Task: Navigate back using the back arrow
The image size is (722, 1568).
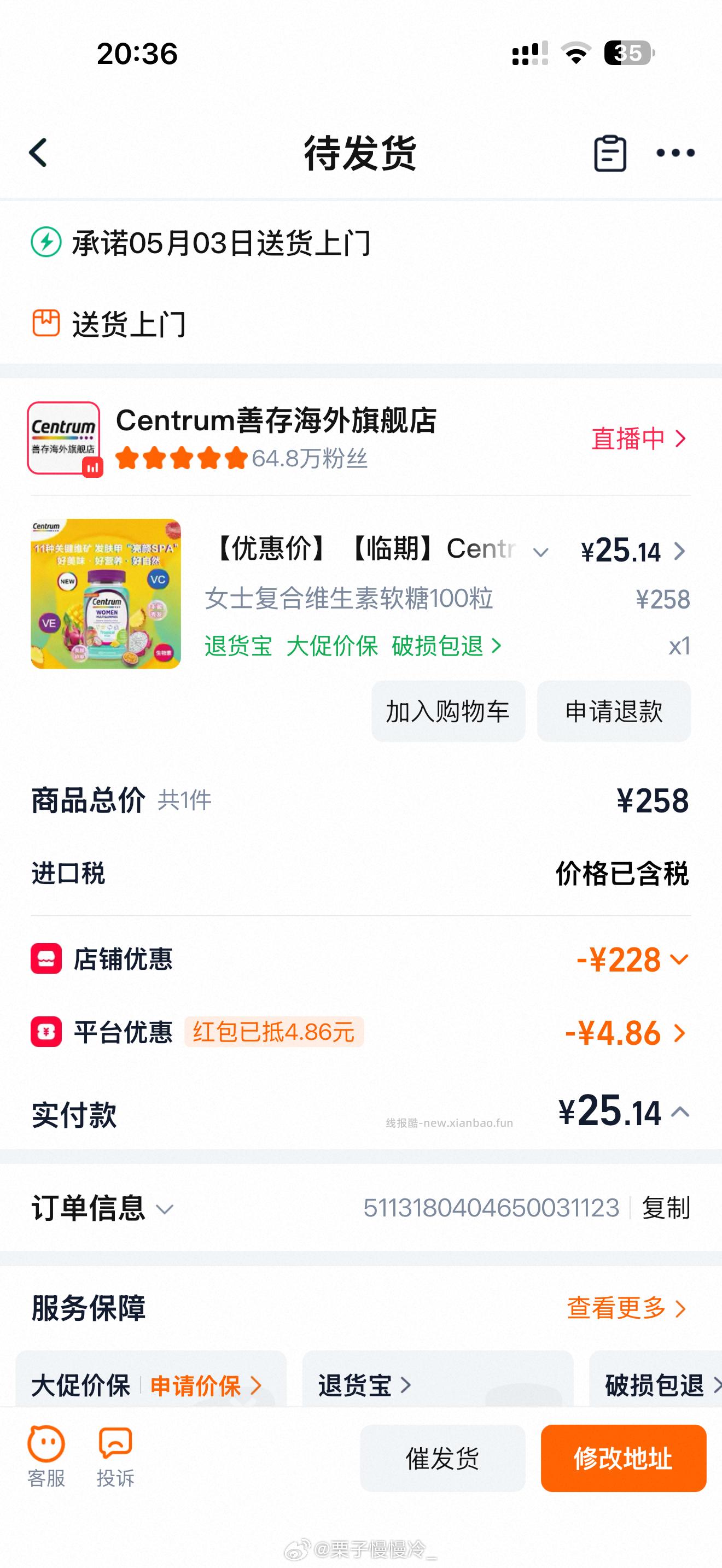Action: click(38, 153)
